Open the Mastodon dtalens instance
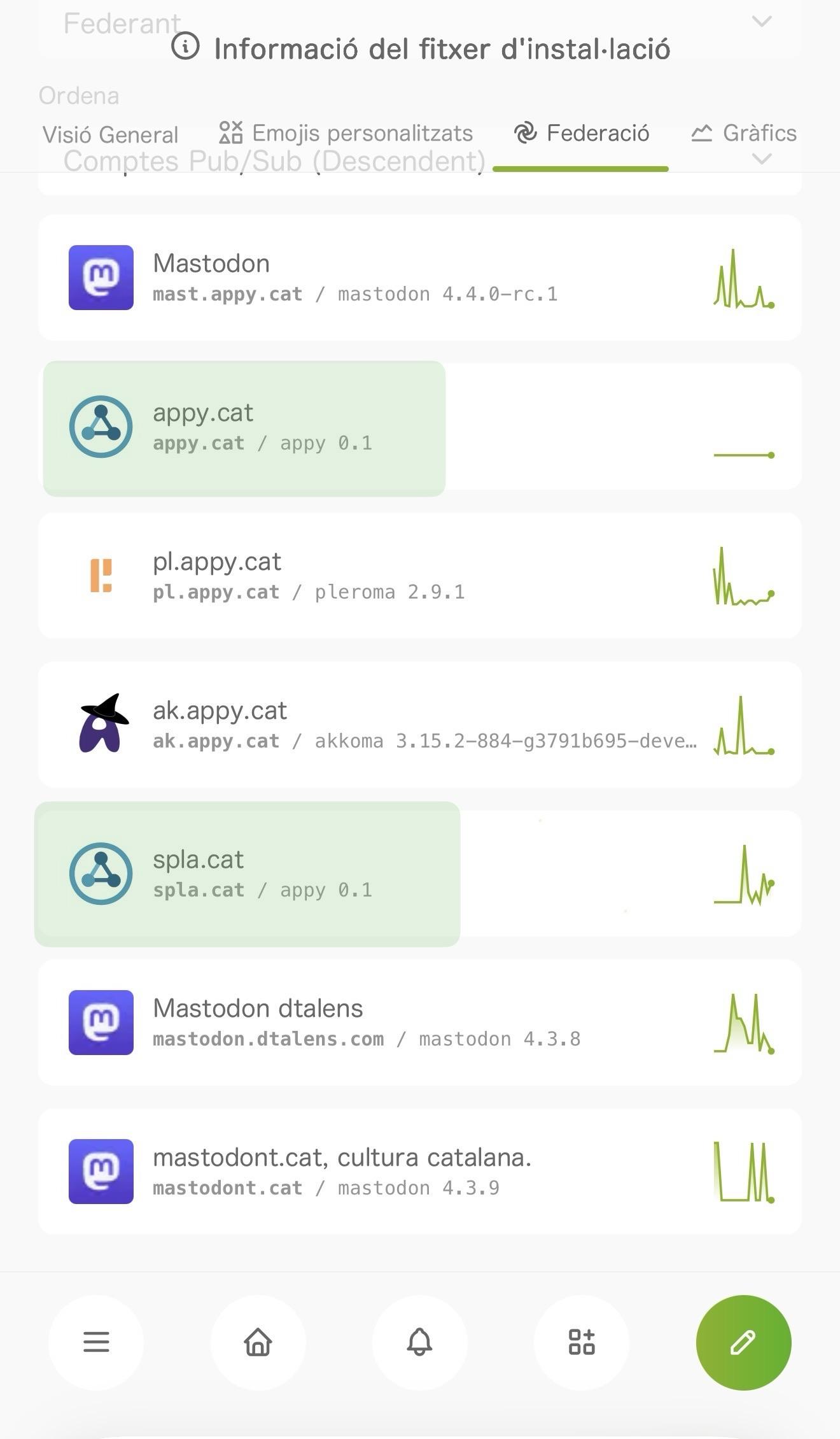 (419, 1023)
